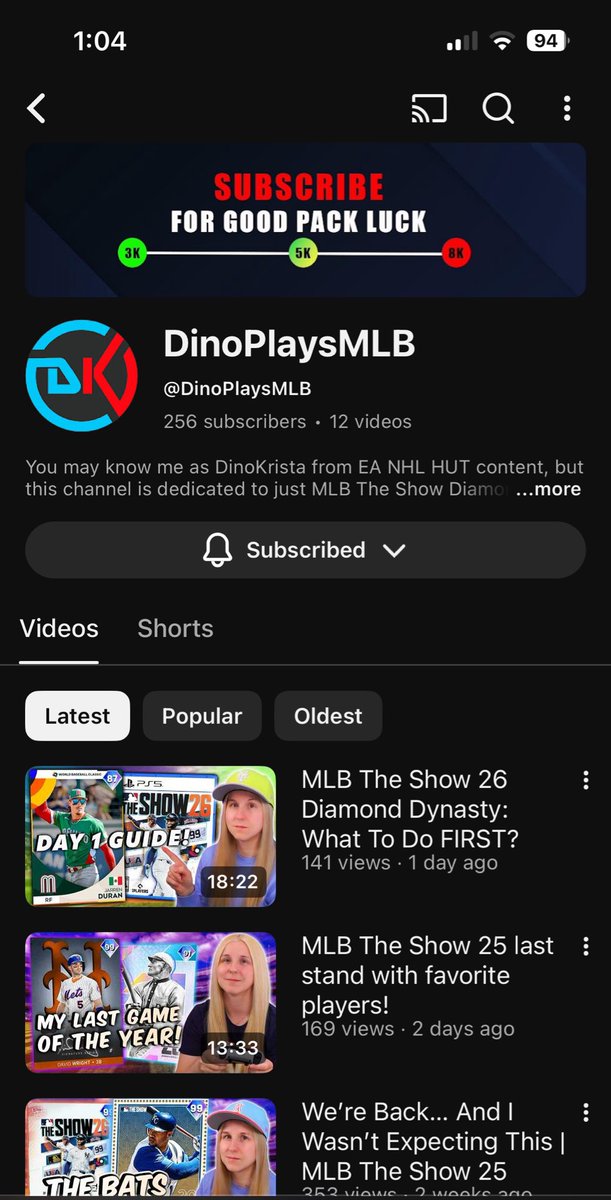The image size is (611, 1200).
Task: Expand the channel description with ...more
Action: [548, 489]
